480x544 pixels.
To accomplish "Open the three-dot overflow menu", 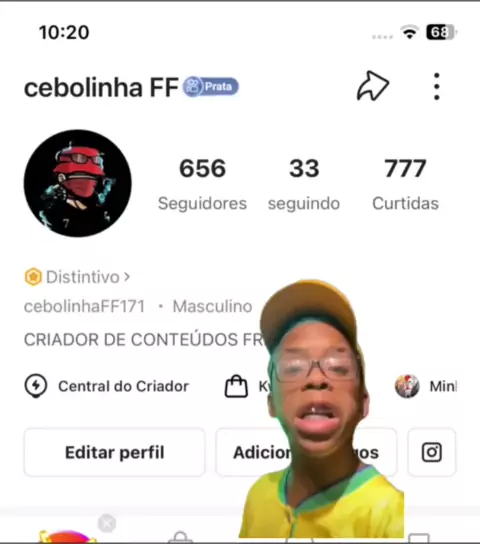I will pyautogui.click(x=437, y=86).
